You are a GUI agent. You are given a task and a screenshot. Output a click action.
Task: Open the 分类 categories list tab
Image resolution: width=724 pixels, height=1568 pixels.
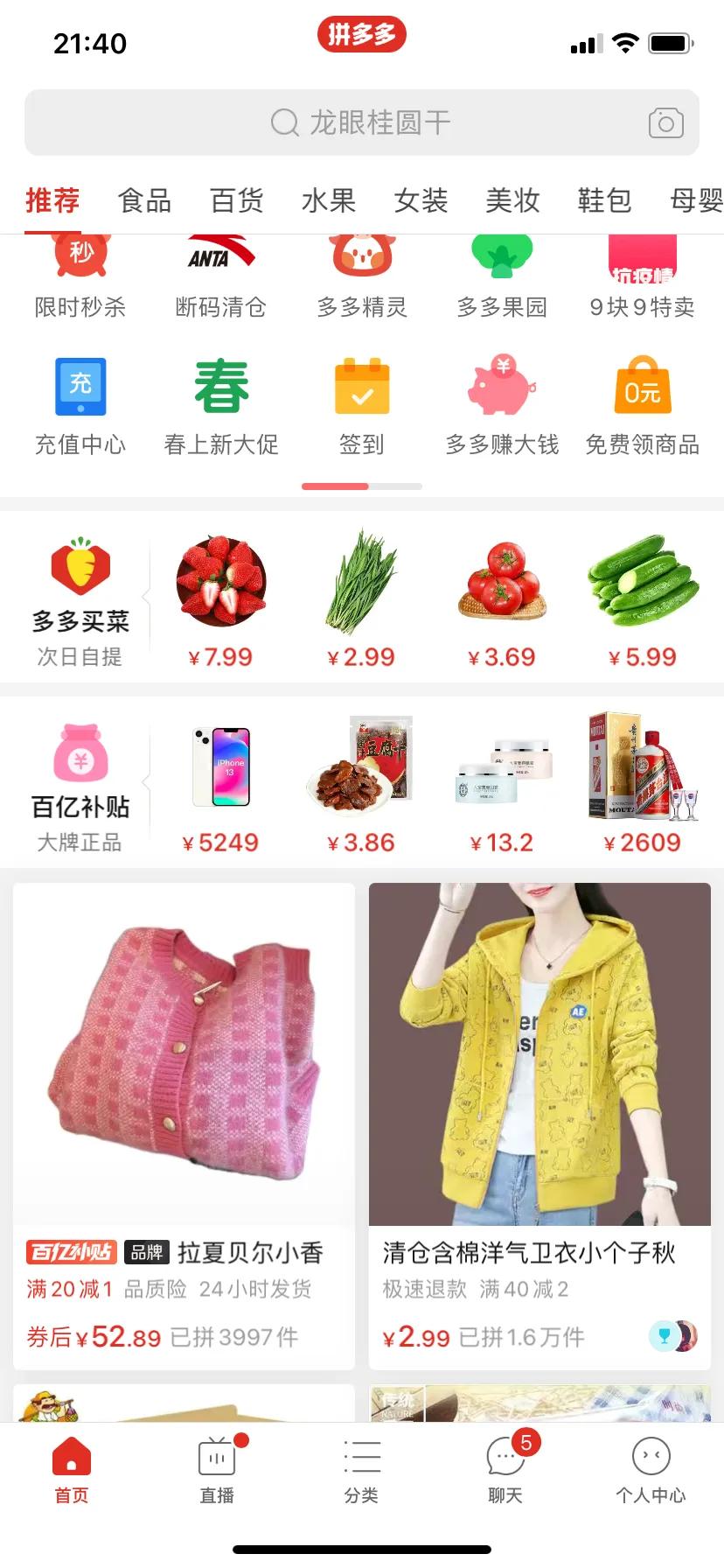[362, 1470]
